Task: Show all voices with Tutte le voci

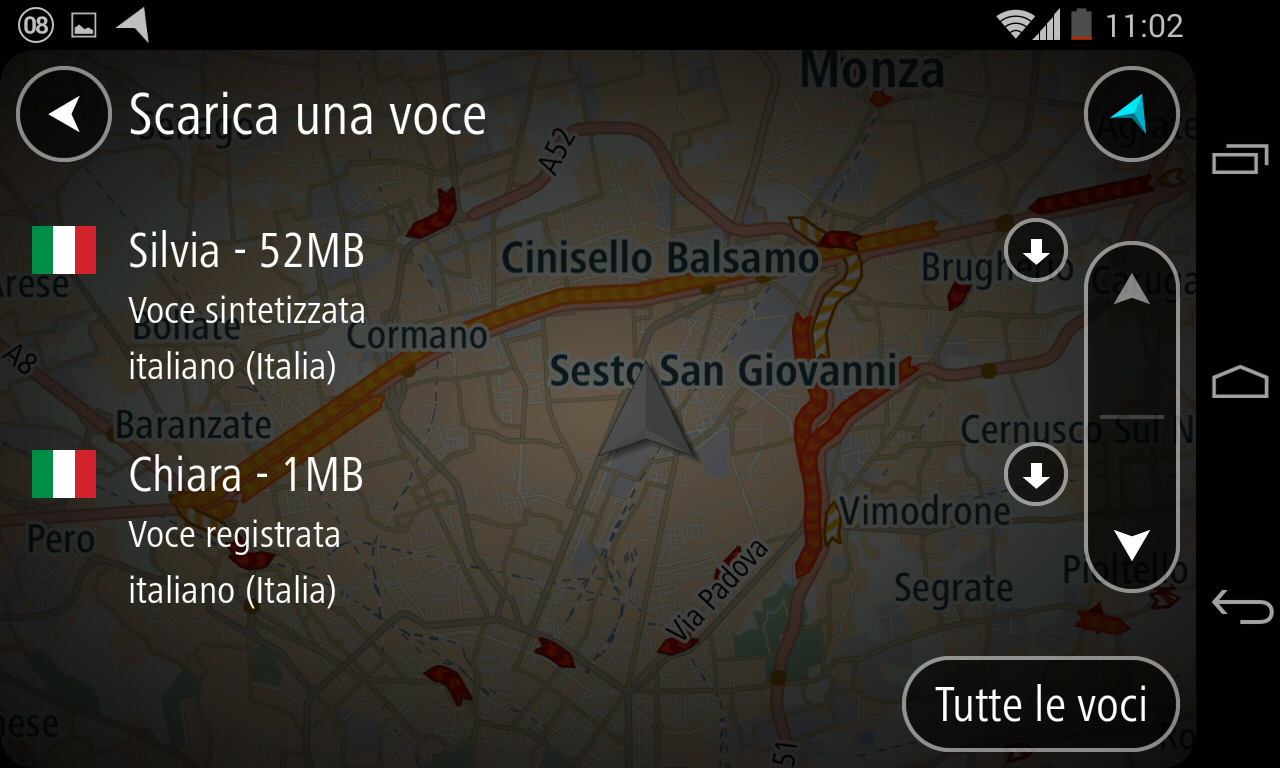Action: [x=1040, y=704]
